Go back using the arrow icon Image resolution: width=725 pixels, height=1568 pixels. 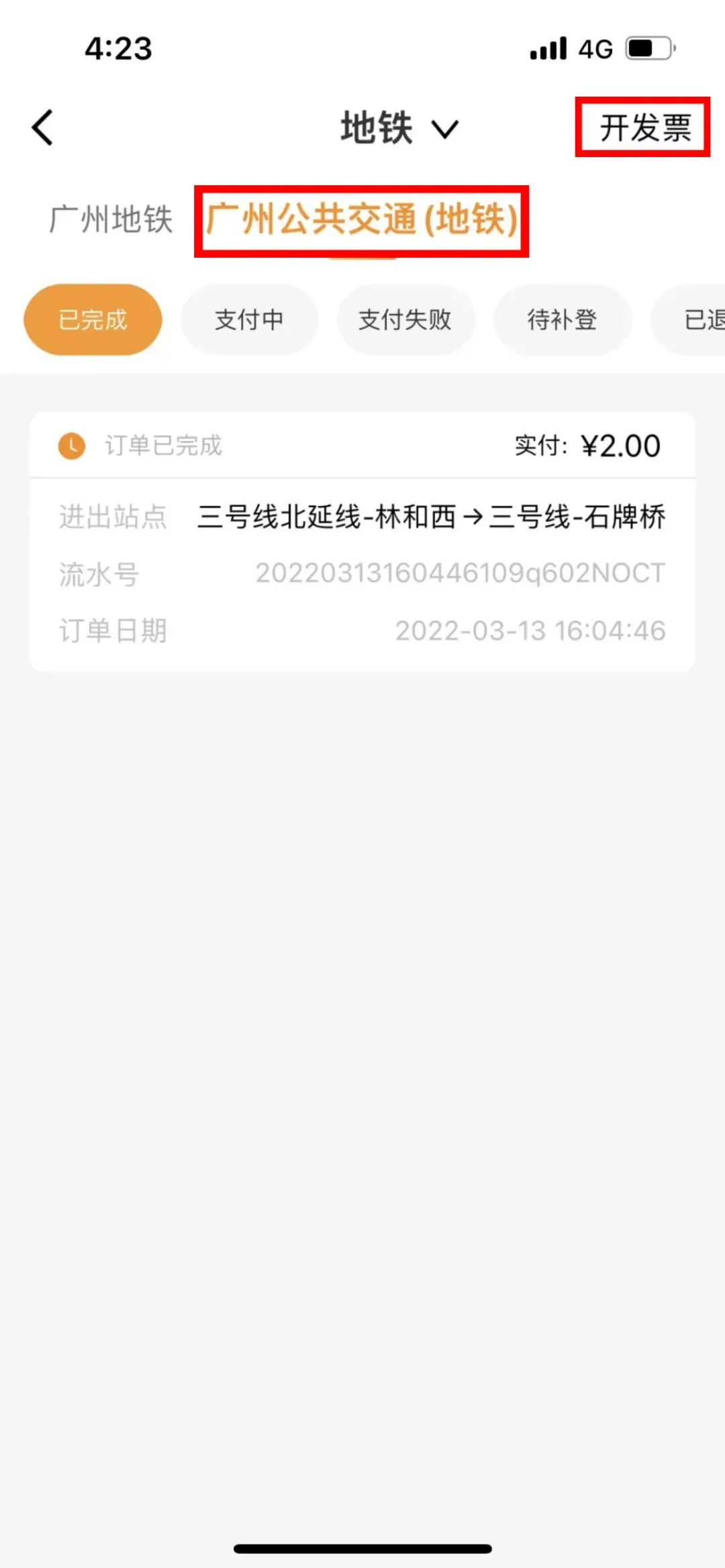pyautogui.click(x=43, y=128)
